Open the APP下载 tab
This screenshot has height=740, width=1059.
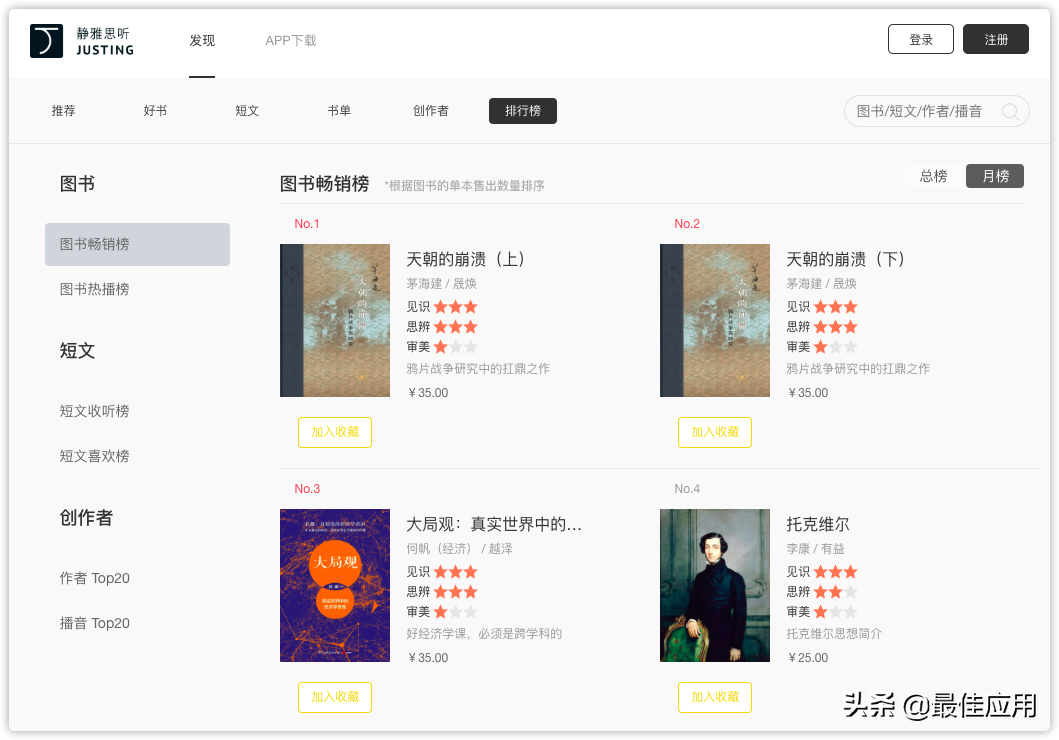click(x=290, y=40)
